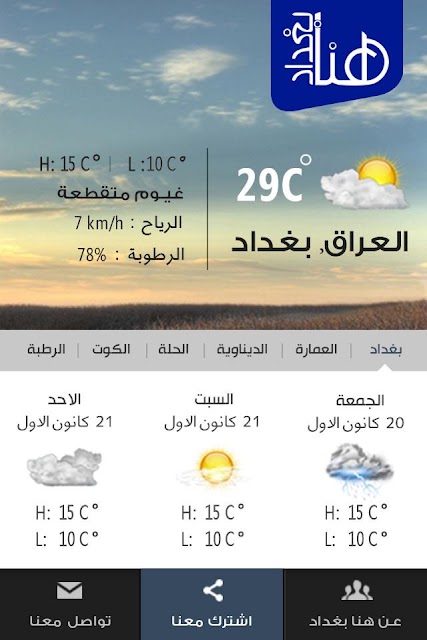
Task: Show weather for الكوت
Action: coord(111,349)
